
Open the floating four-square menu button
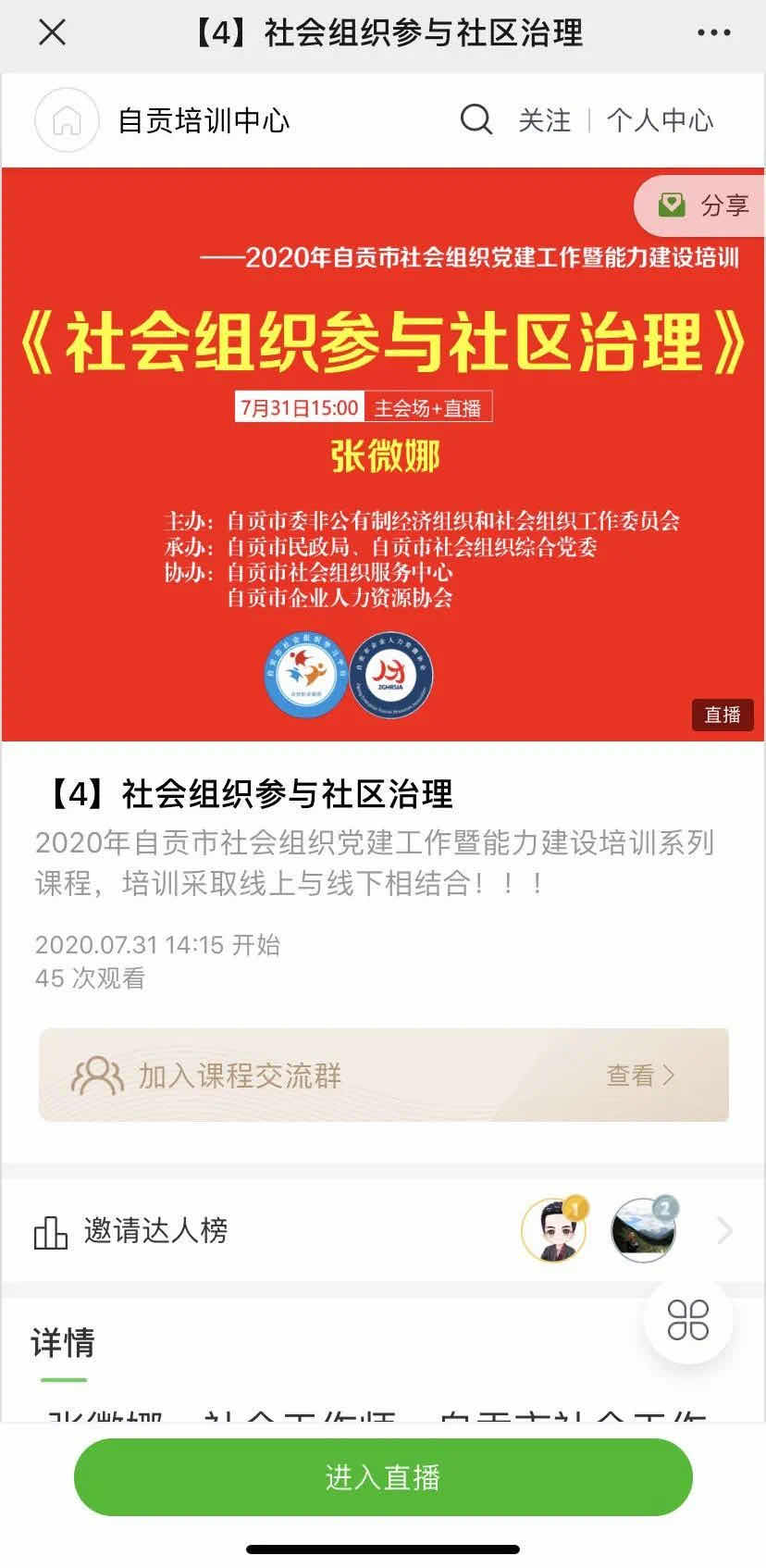pyautogui.click(x=688, y=1320)
